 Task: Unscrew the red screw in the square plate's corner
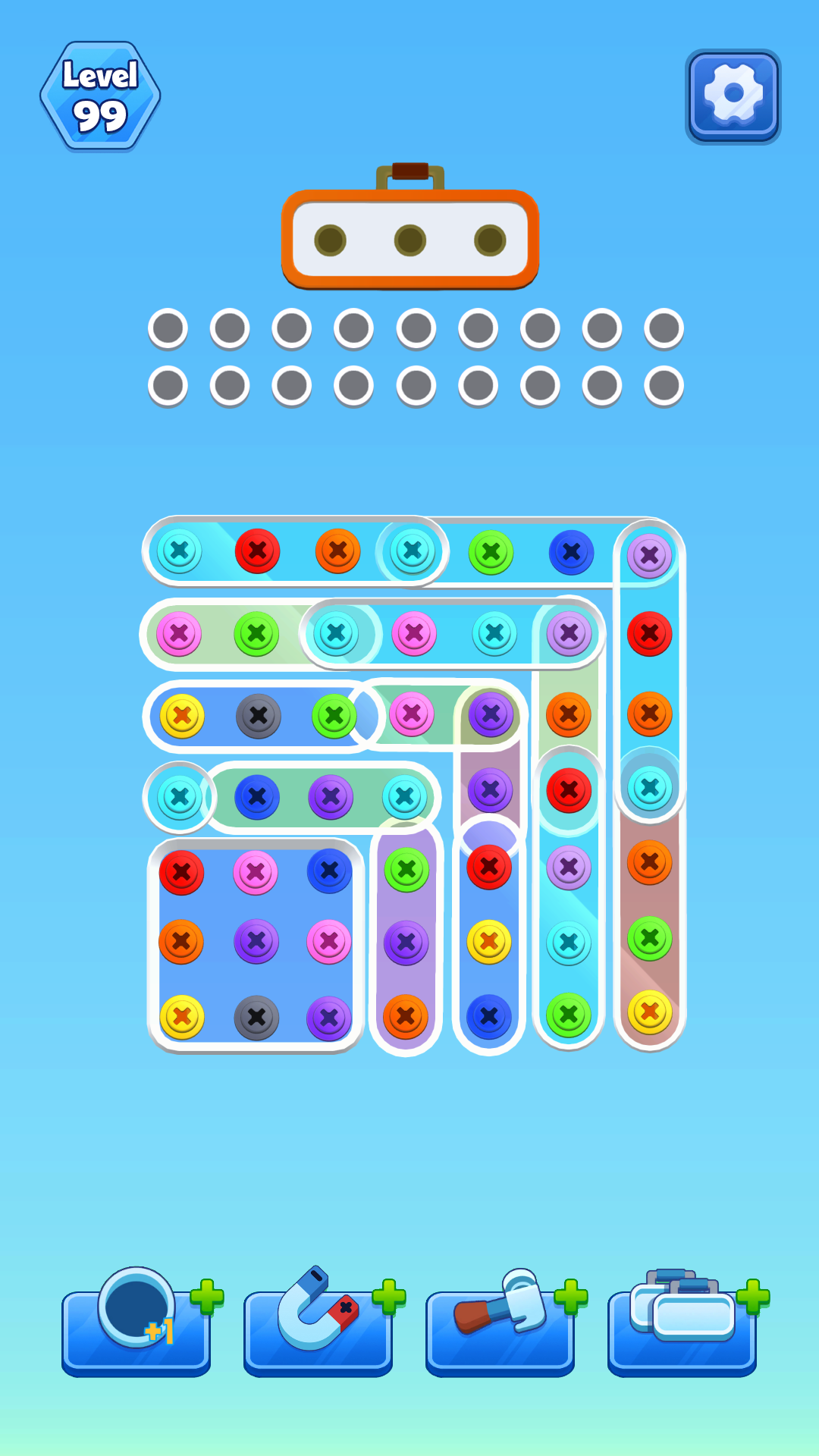[x=181, y=872]
